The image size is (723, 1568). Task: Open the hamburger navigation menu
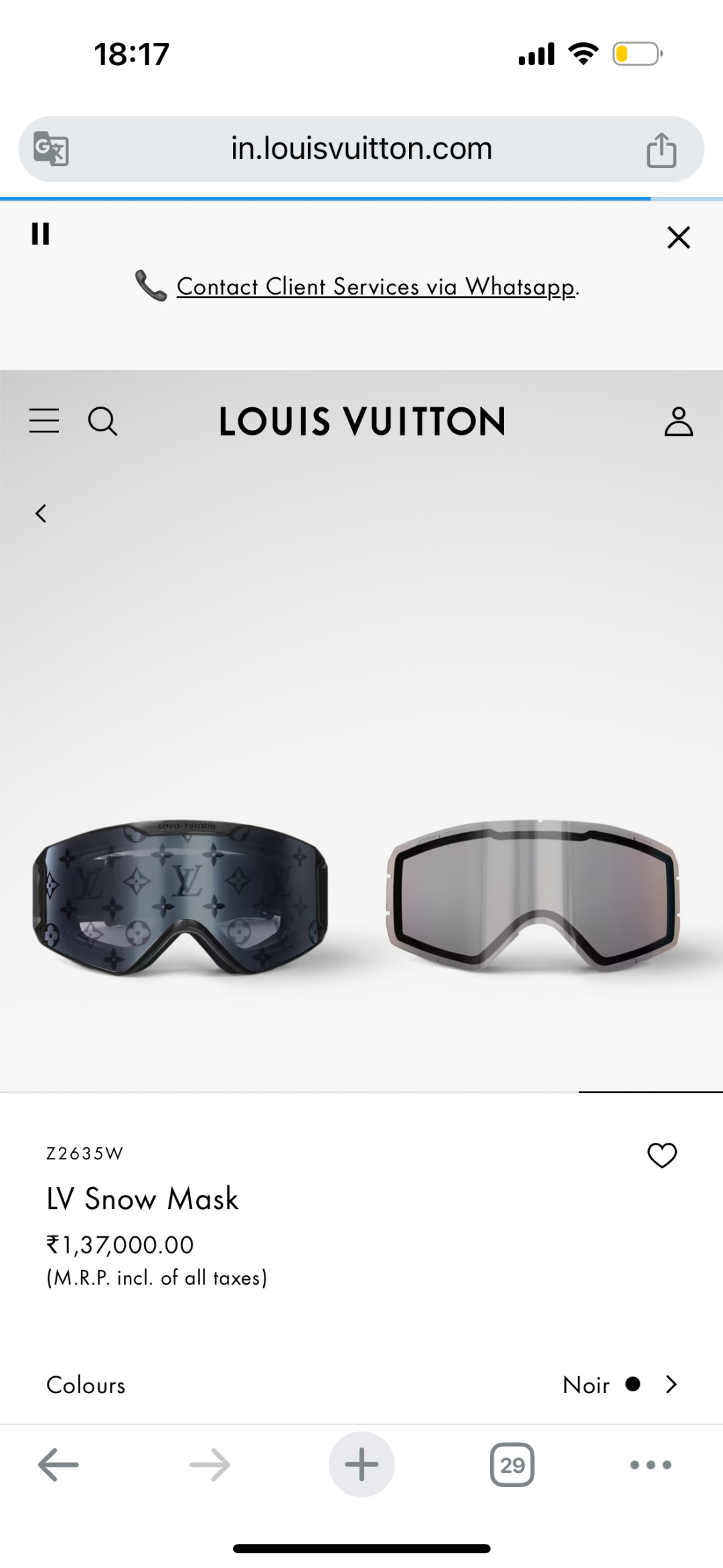(x=44, y=421)
